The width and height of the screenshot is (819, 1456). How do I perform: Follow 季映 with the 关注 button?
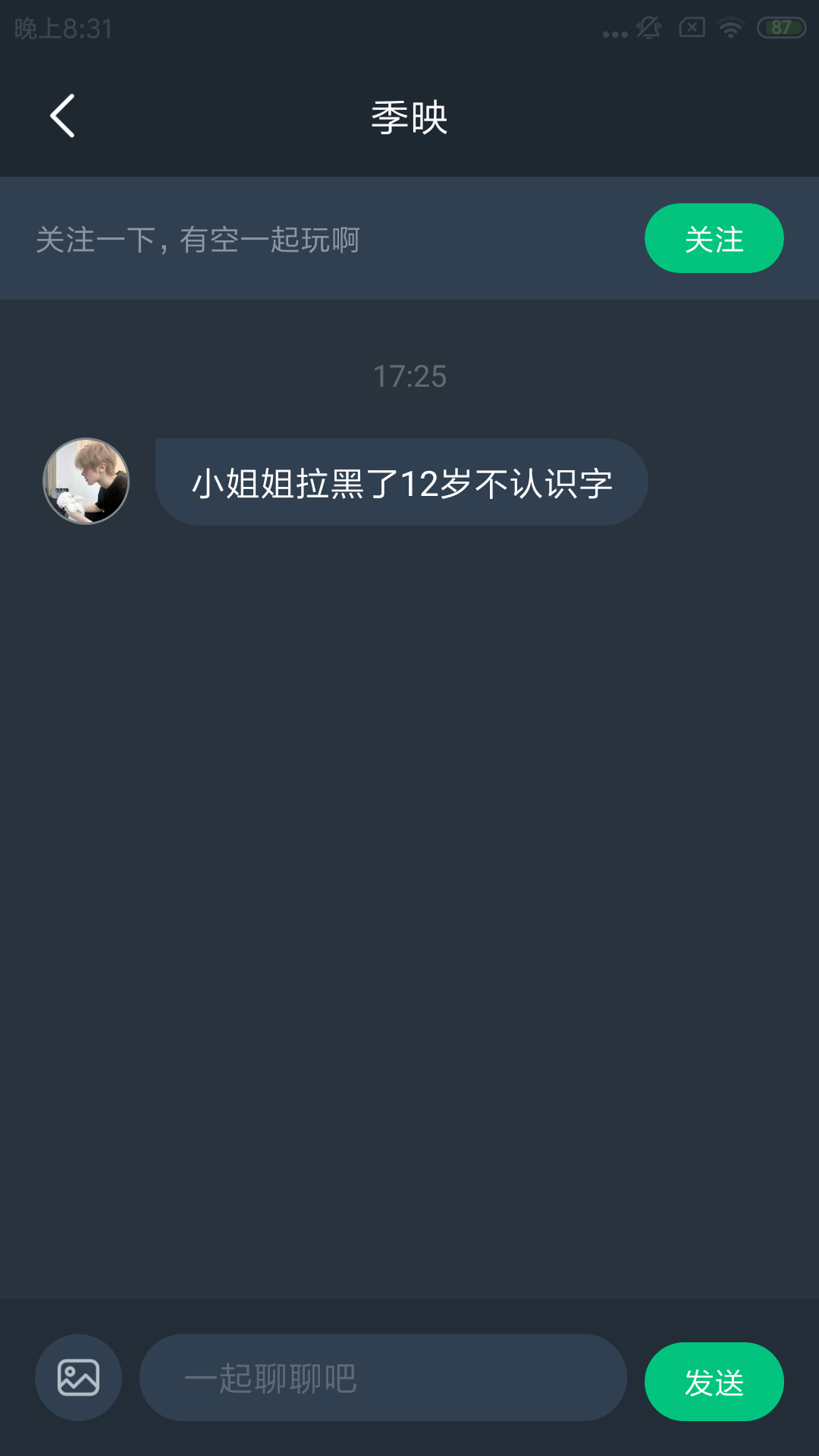pyautogui.click(x=714, y=238)
